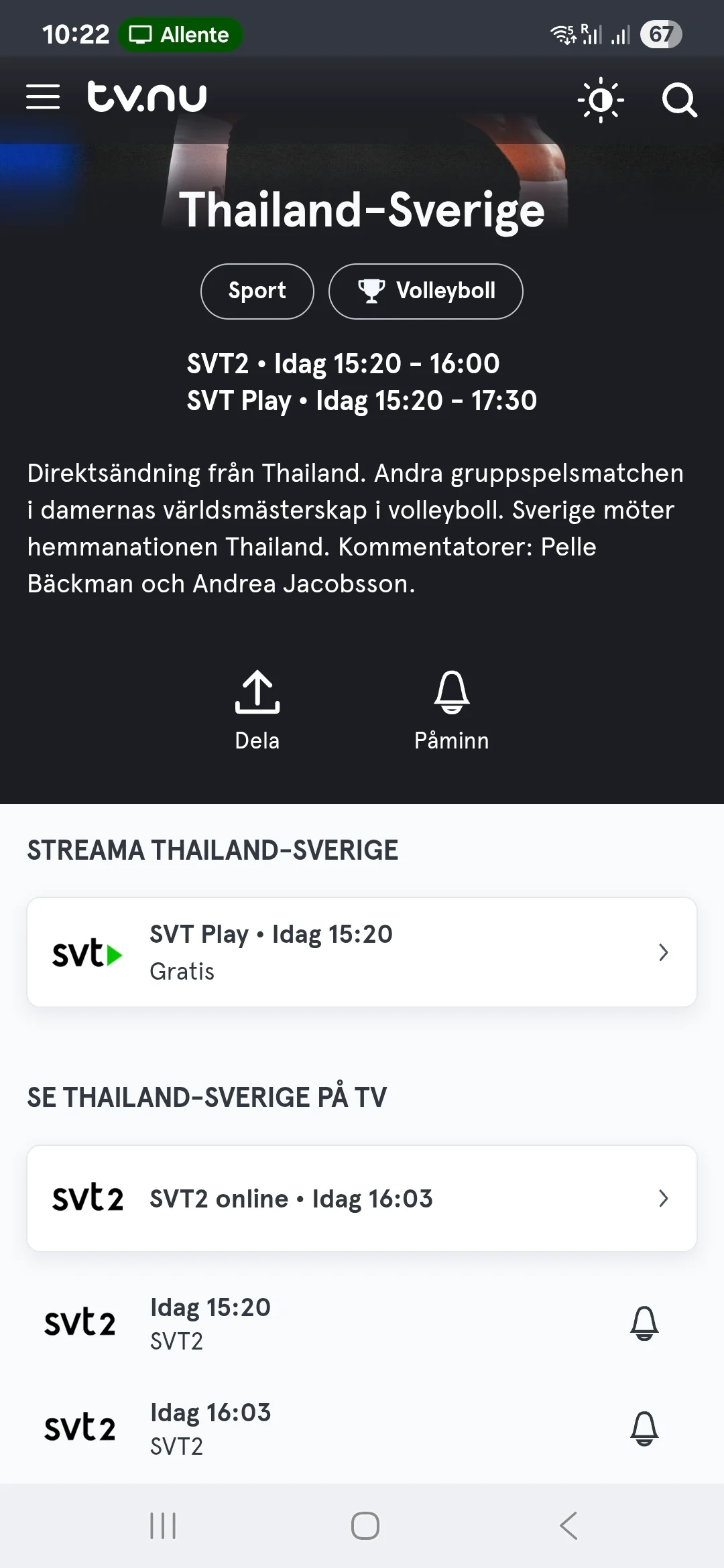
Task: Open the SVT Play Gratis streaming card
Action: 362,952
